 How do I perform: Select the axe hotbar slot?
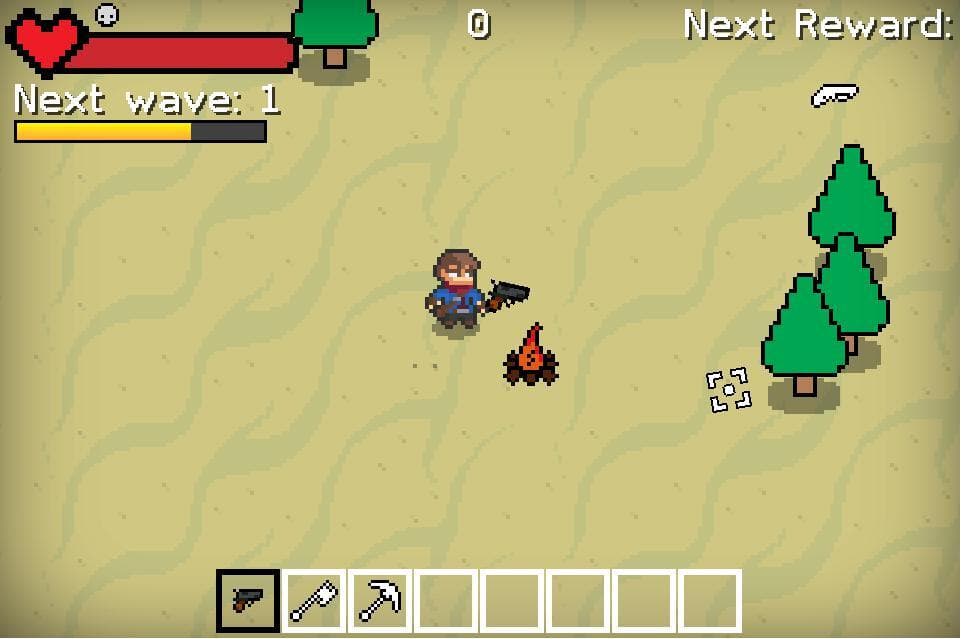click(314, 600)
